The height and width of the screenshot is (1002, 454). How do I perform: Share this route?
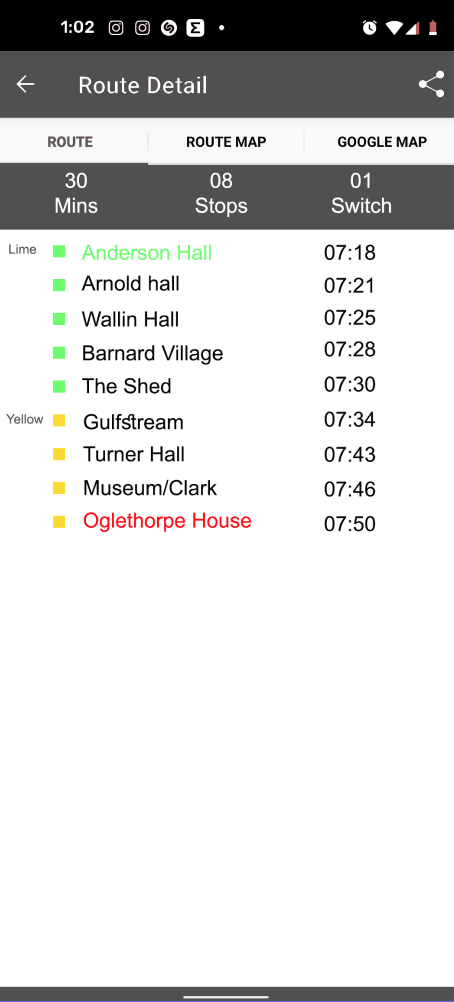pos(431,84)
